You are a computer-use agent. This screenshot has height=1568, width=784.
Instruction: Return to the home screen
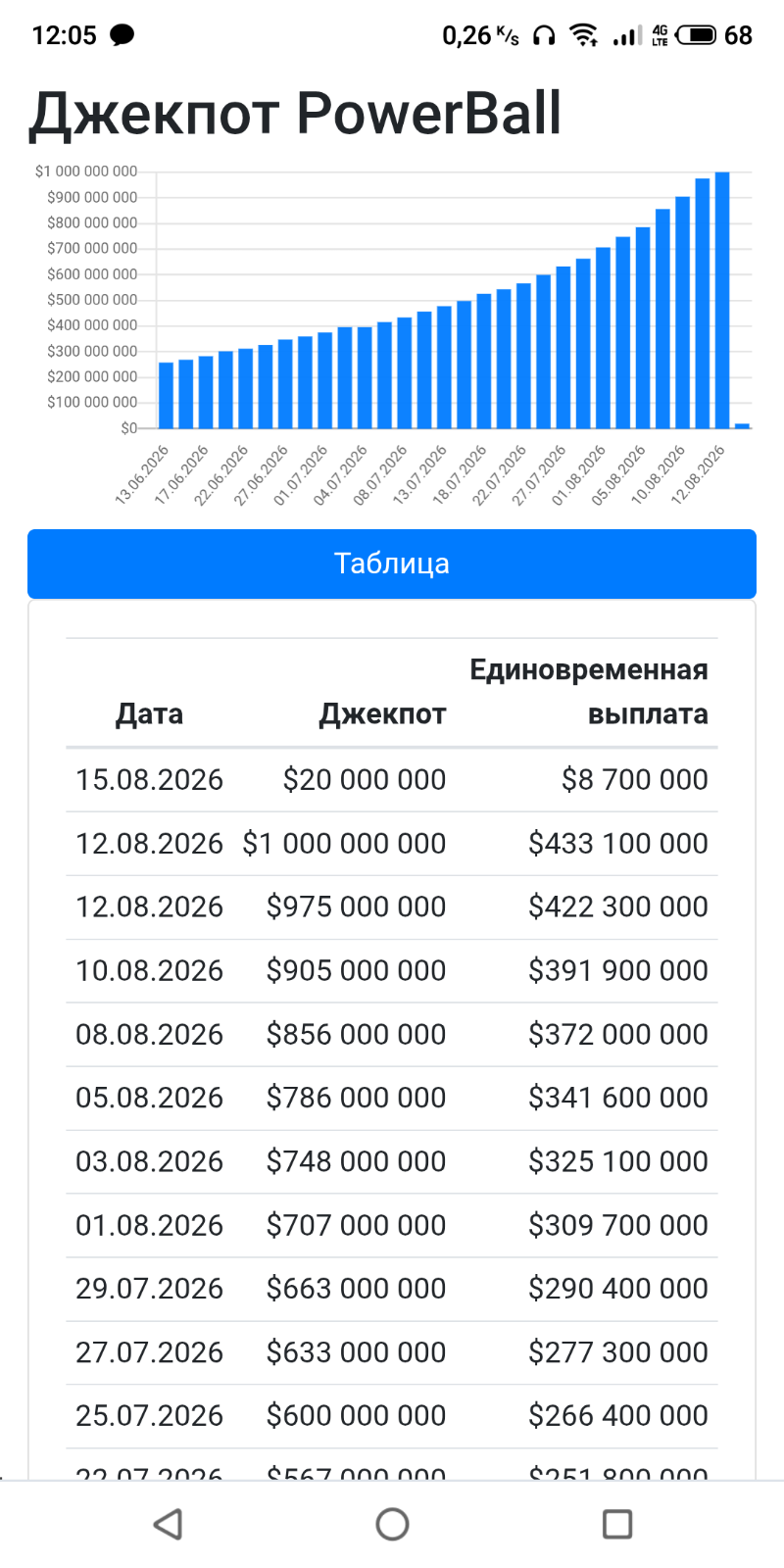click(392, 1524)
